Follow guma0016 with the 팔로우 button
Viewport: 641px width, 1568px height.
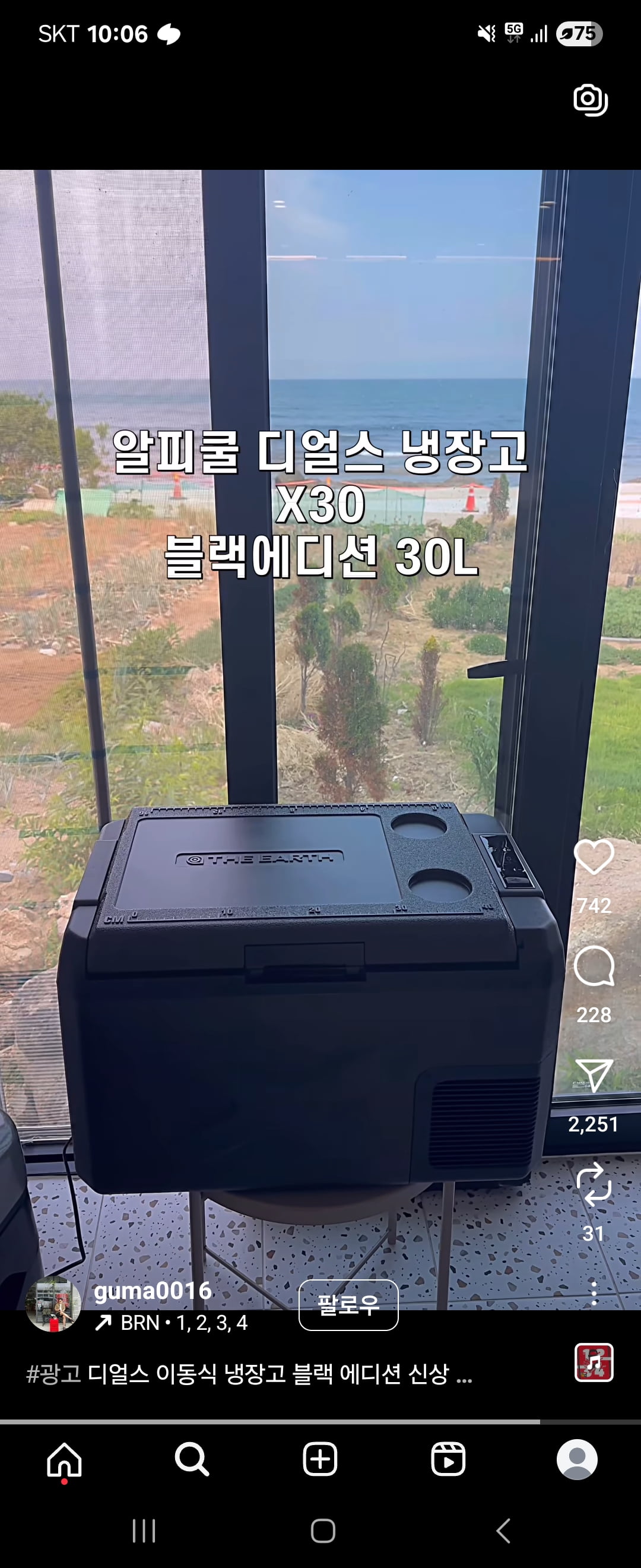[x=348, y=1304]
